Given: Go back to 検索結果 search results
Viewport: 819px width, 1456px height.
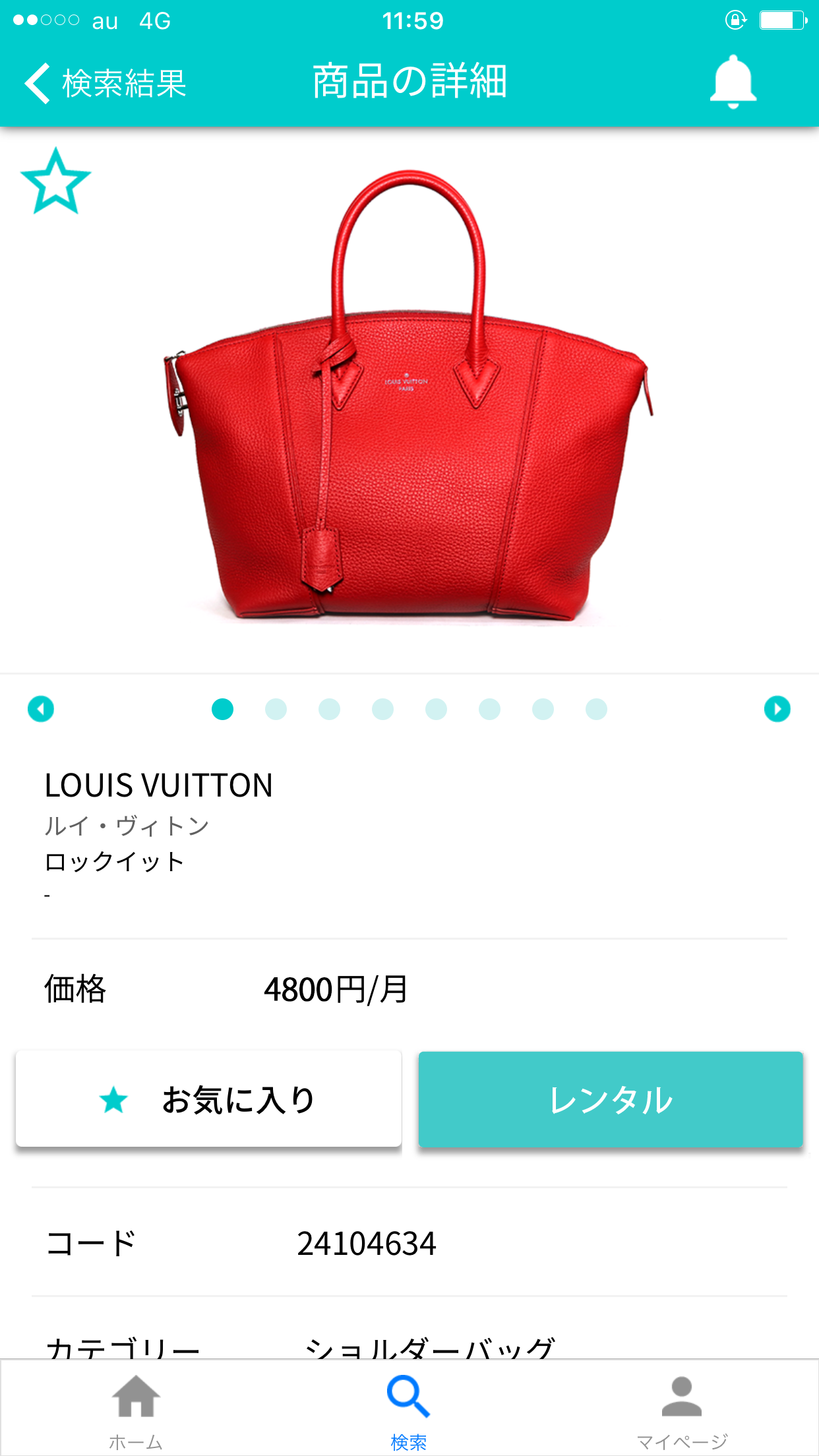Looking at the screenshot, I should pos(106,83).
